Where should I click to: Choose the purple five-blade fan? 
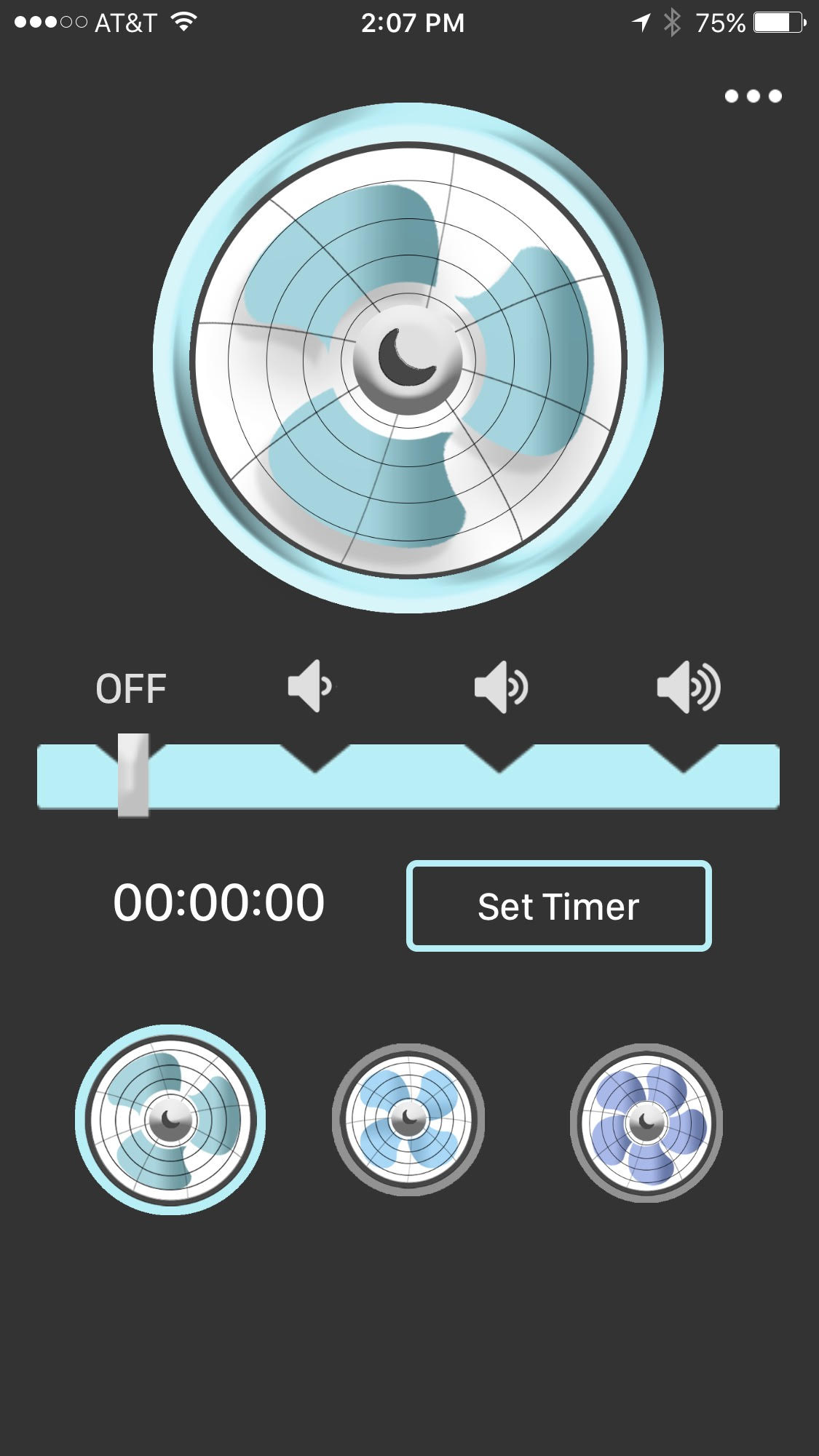click(x=646, y=1123)
